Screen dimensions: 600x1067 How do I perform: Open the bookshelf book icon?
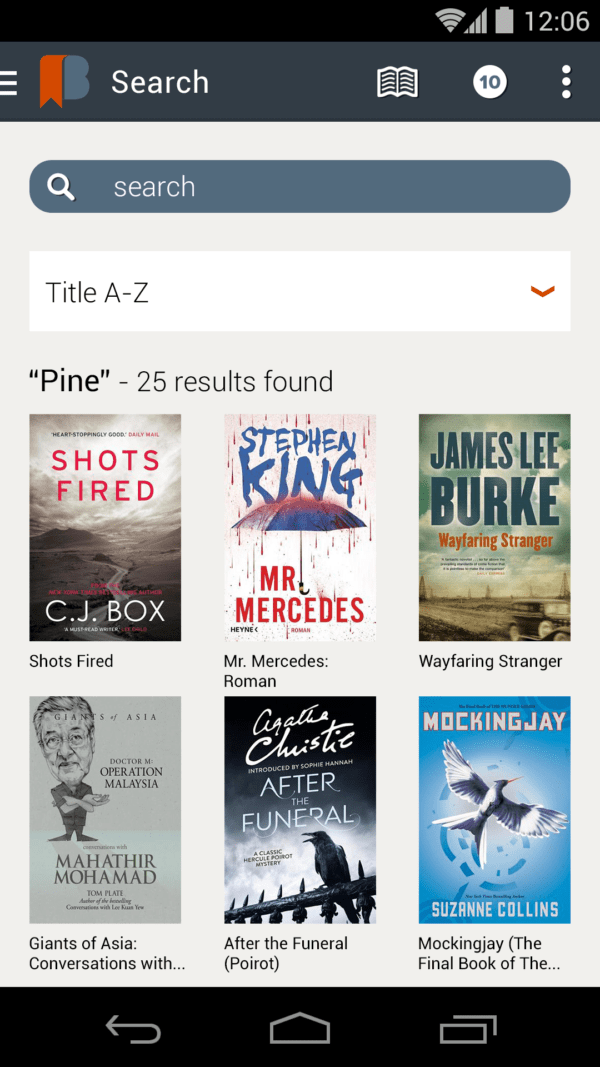click(397, 82)
